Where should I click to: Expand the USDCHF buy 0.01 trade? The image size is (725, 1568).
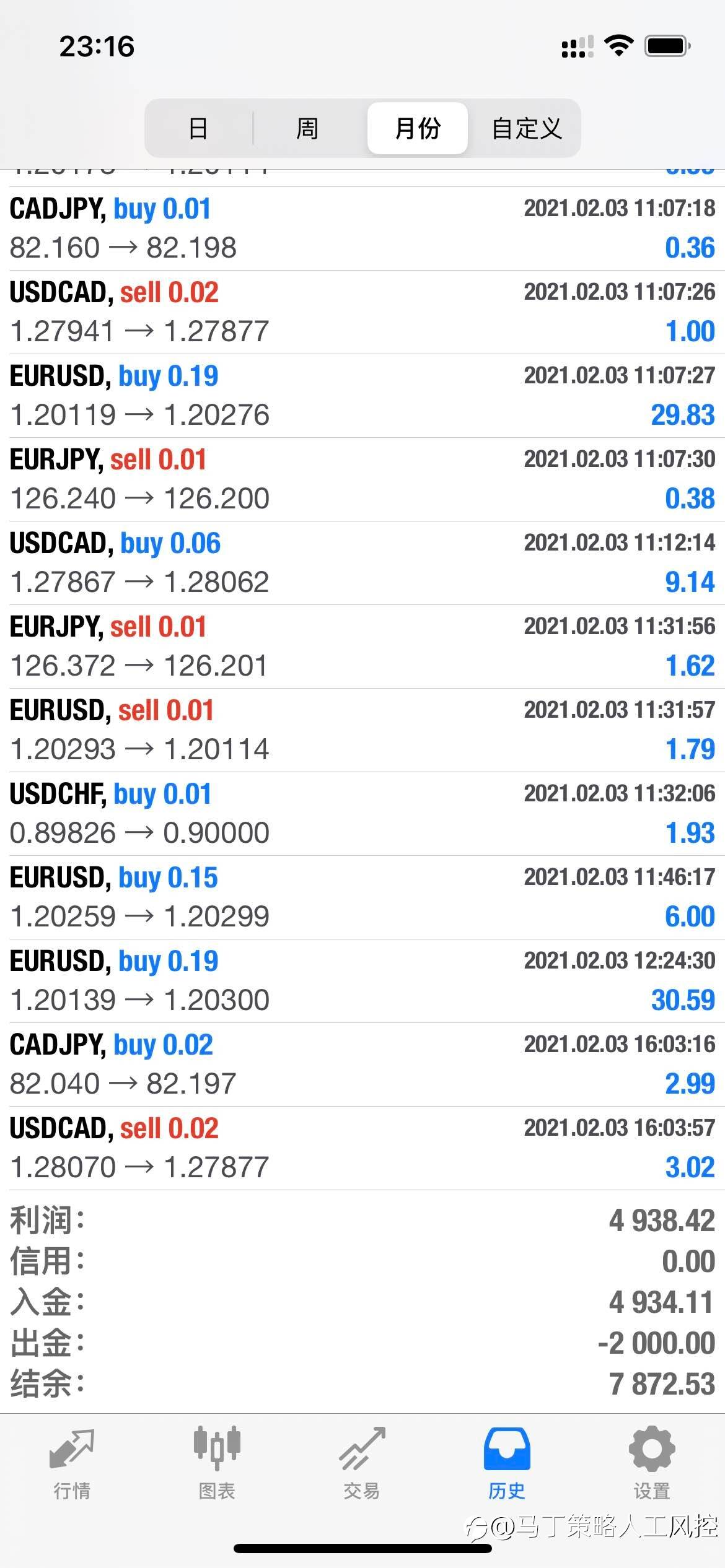point(362,814)
